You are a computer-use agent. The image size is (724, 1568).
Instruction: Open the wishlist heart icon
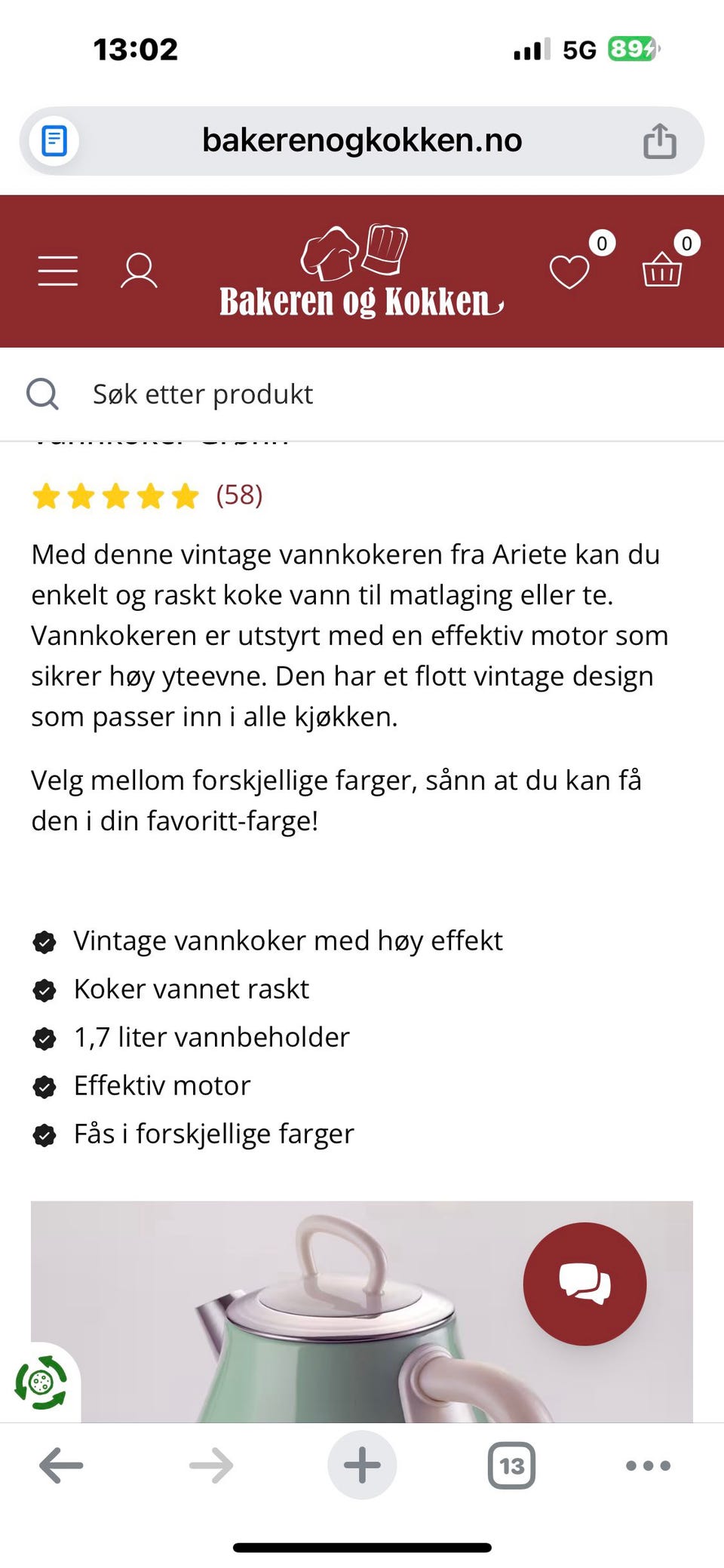point(569,272)
